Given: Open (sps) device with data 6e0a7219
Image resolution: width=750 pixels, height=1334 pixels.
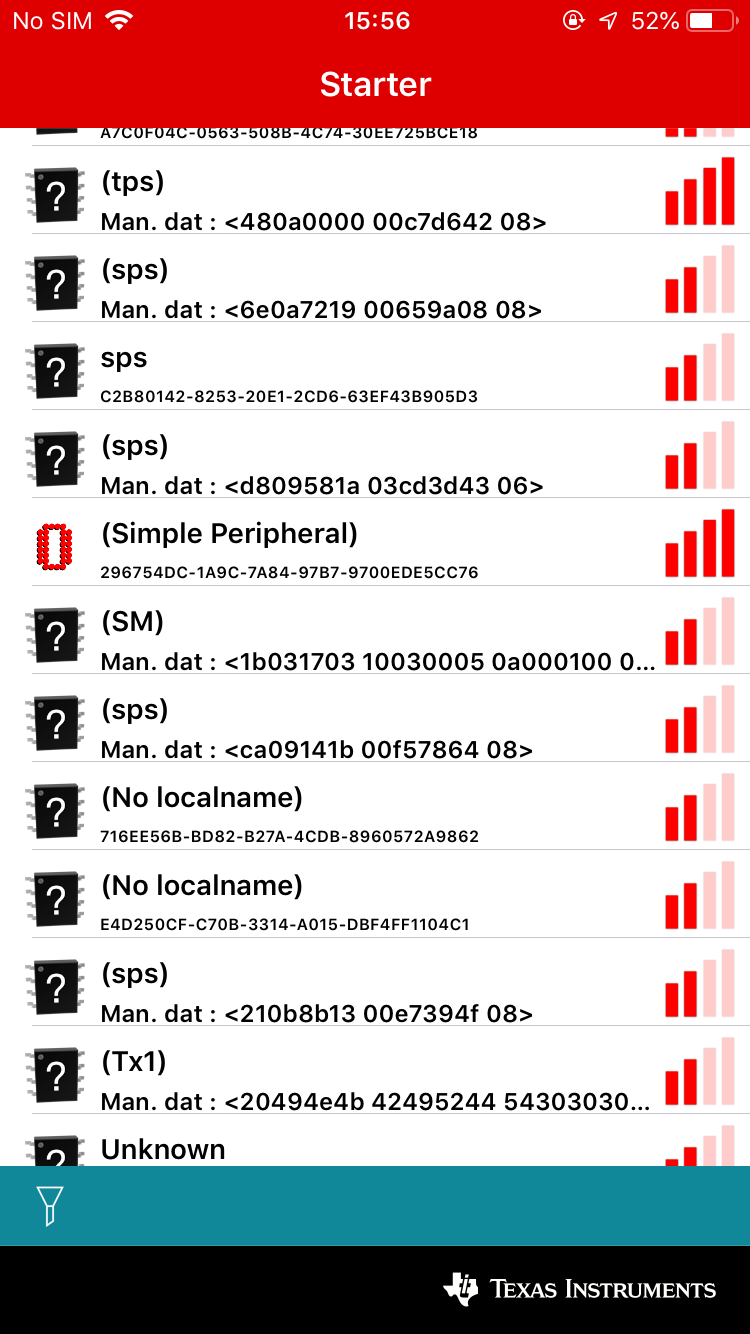Looking at the screenshot, I should click(x=375, y=288).
